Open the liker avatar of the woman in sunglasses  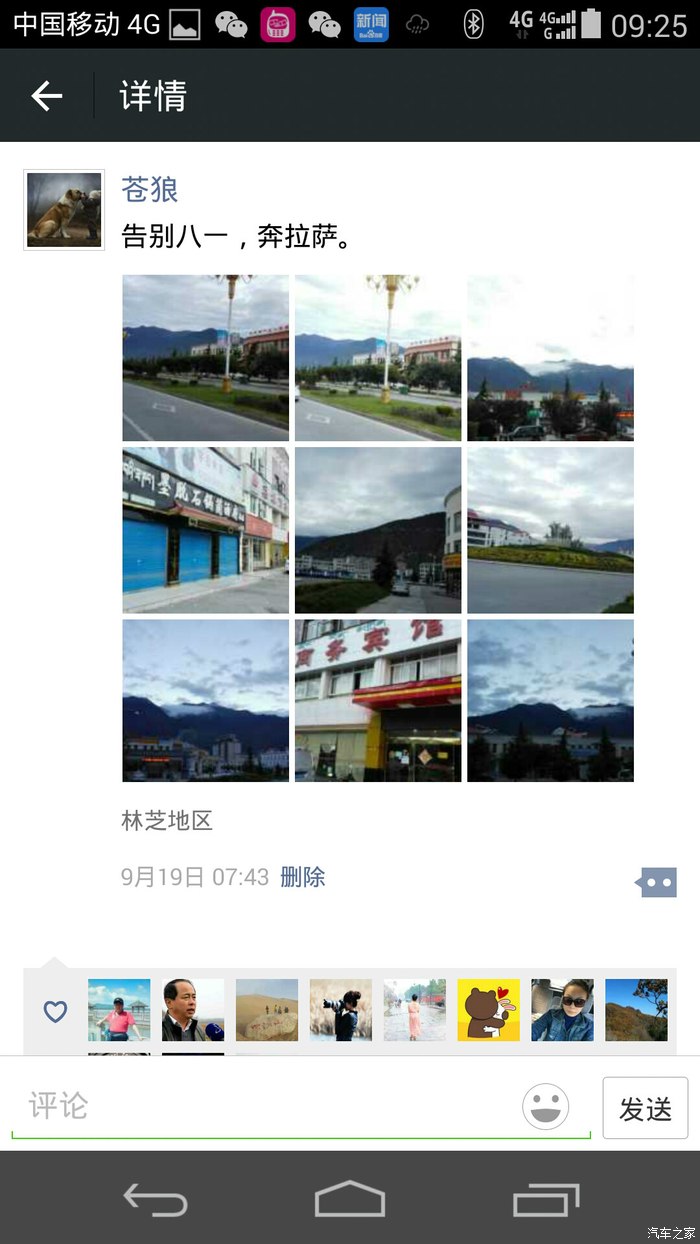[562, 1010]
